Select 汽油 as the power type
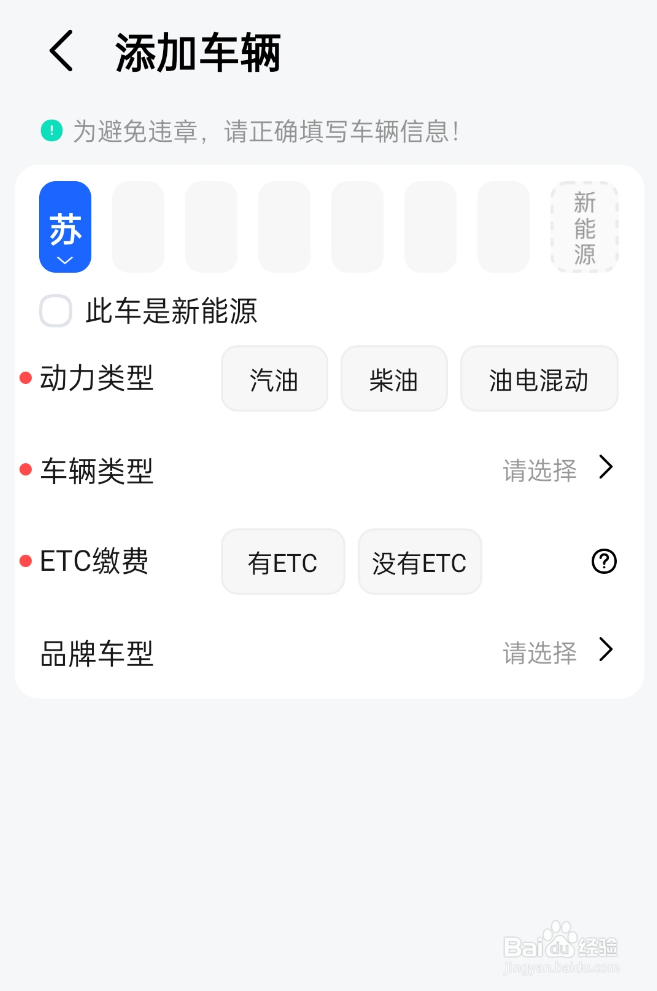This screenshot has height=991, width=657. [x=274, y=379]
